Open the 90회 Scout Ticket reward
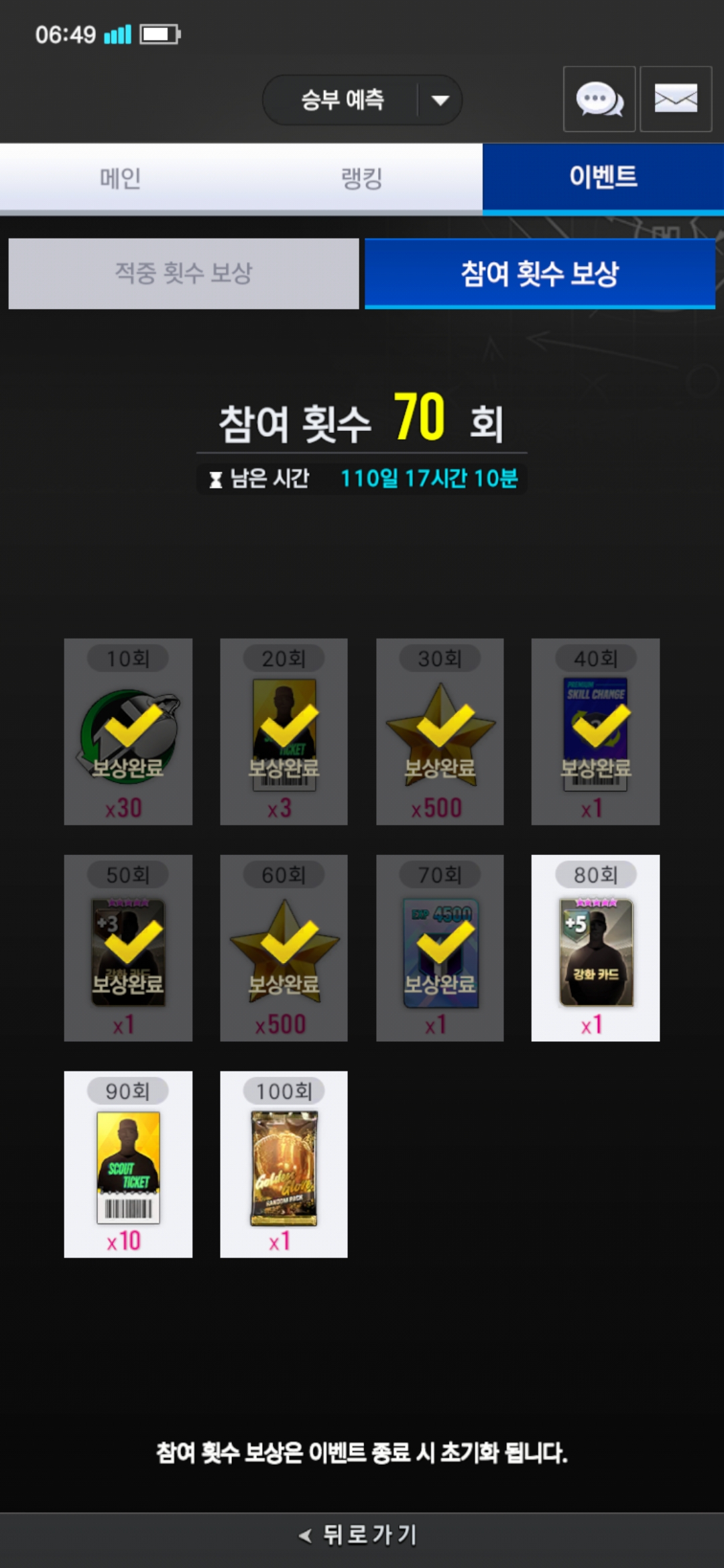724x1568 pixels. tap(128, 1164)
